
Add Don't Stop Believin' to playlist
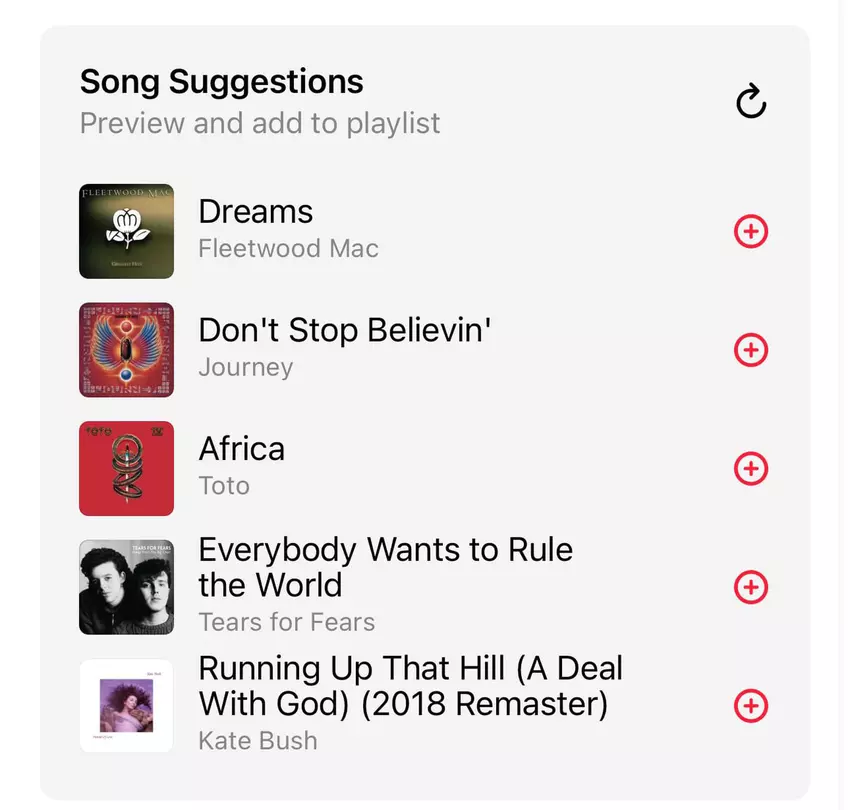[x=751, y=350]
